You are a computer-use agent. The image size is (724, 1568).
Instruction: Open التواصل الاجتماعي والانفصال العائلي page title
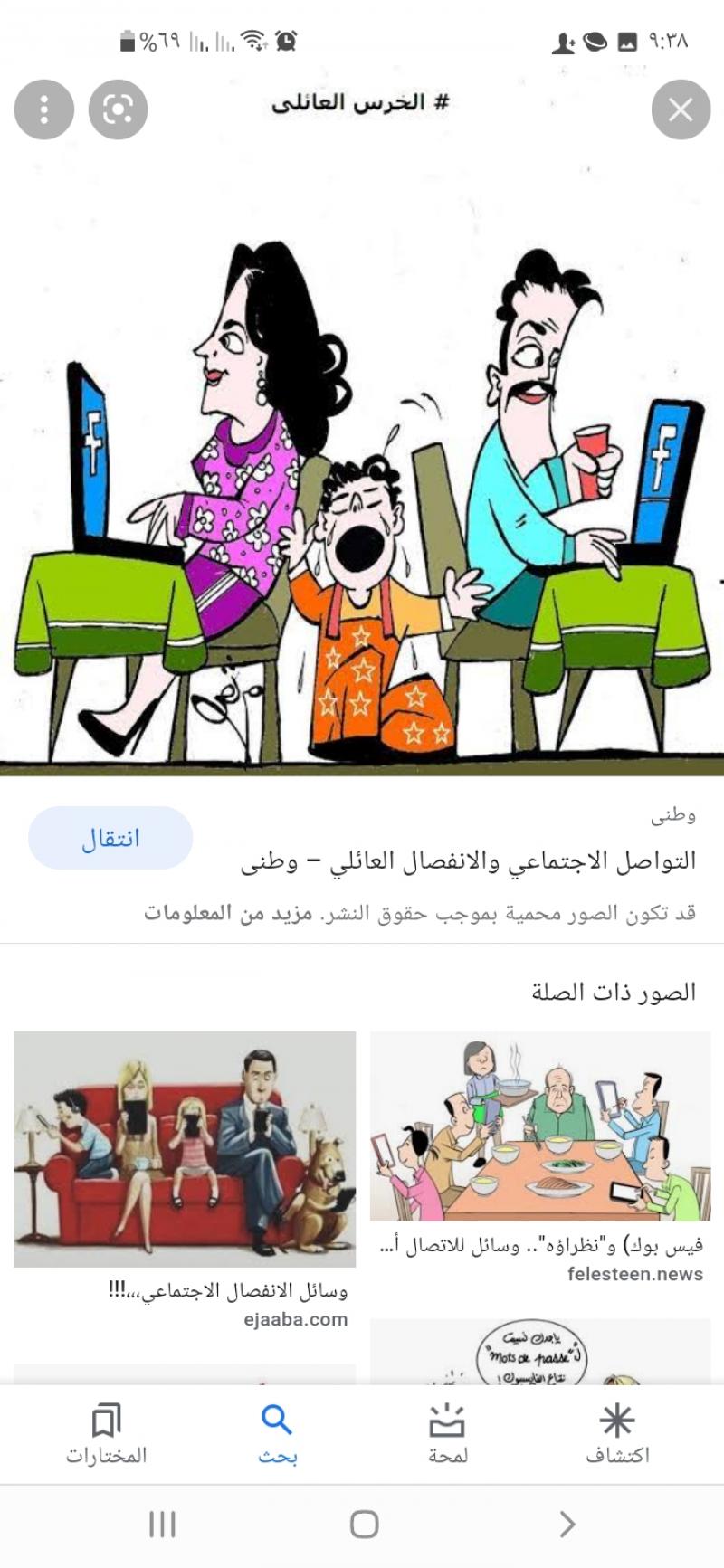469,861
